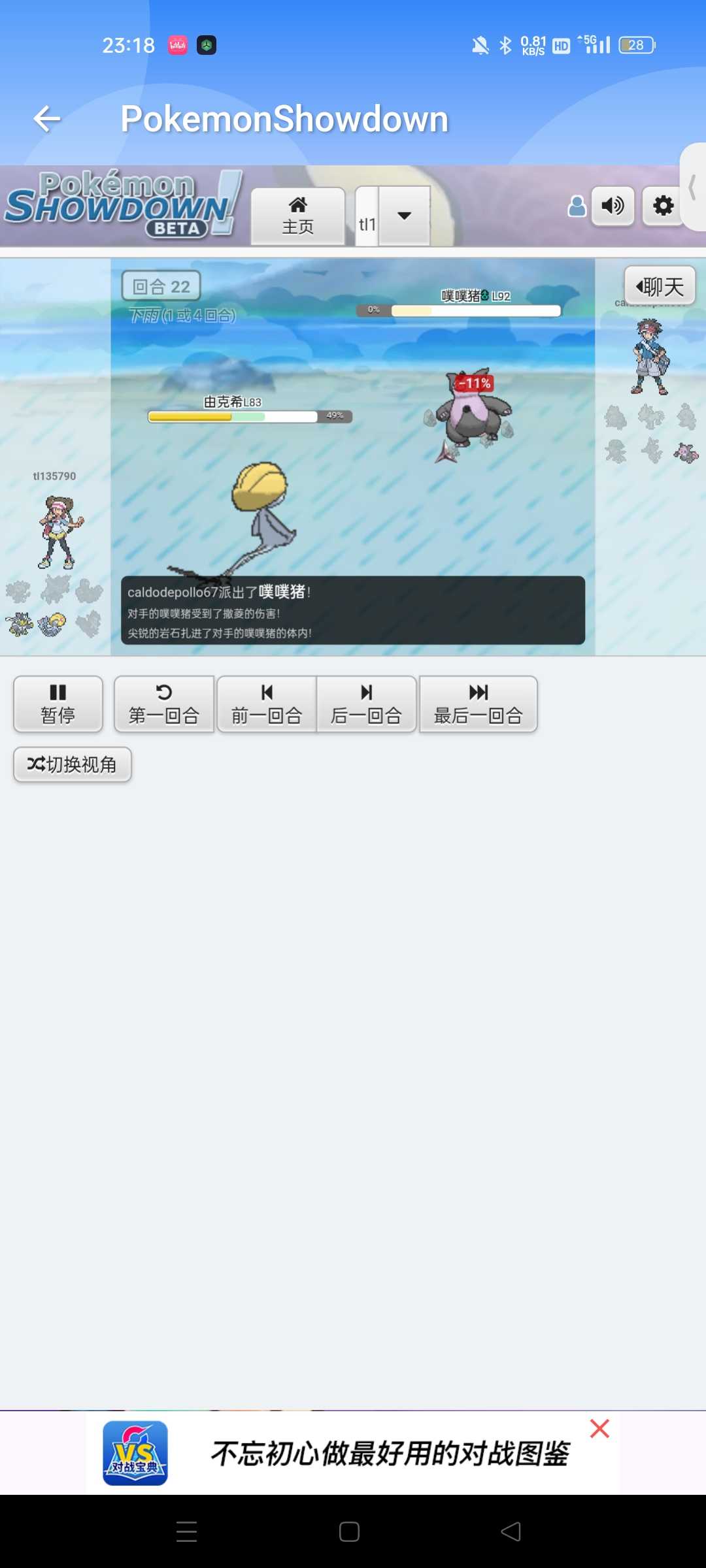This screenshot has width=706, height=1568.
Task: Expand the room tabs dropdown arrow
Action: click(x=404, y=216)
